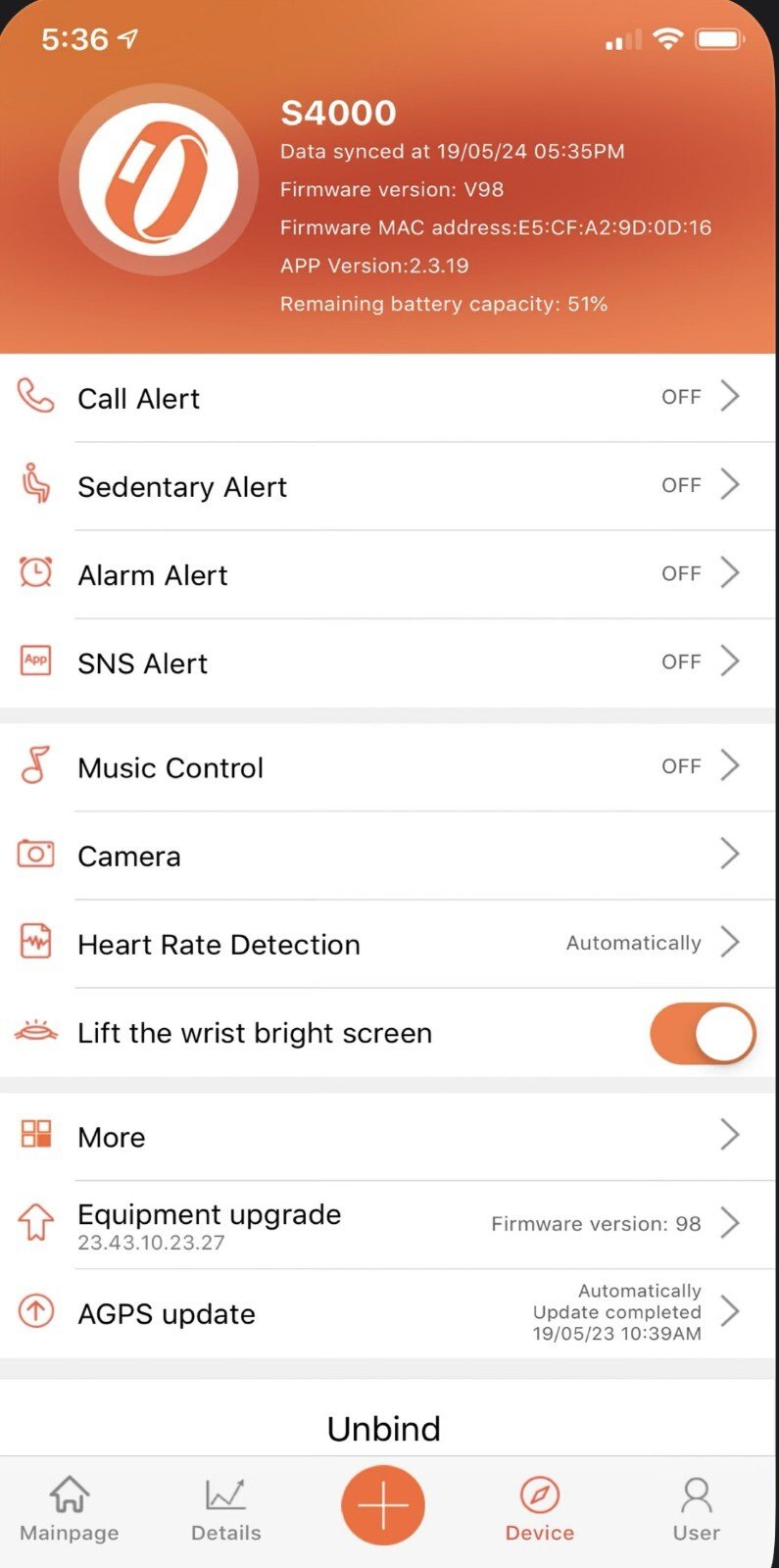The image size is (779, 1568).
Task: Open the Alarm Alert row
Action: (x=389, y=574)
